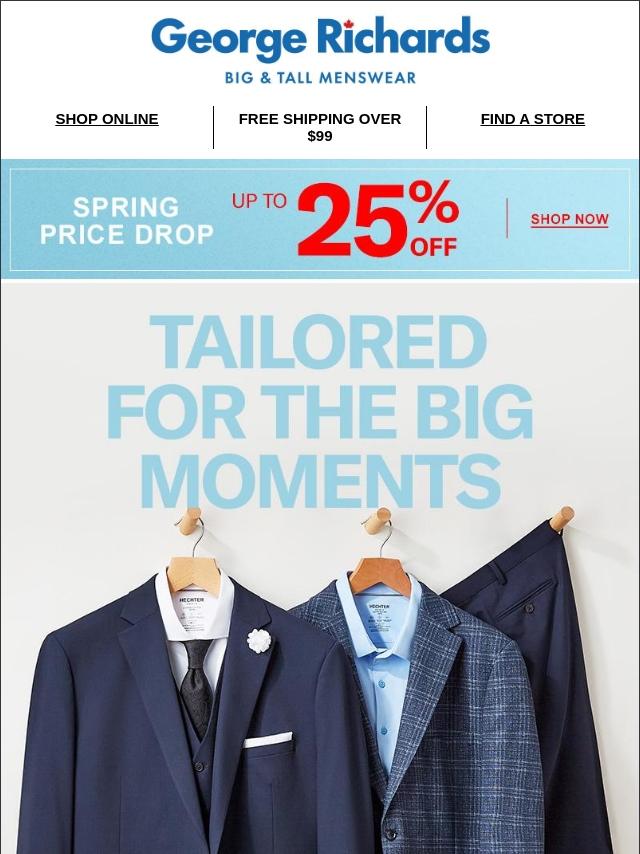This screenshot has height=854, width=640.
Task: Open the Shop Online link
Action: (x=107, y=119)
